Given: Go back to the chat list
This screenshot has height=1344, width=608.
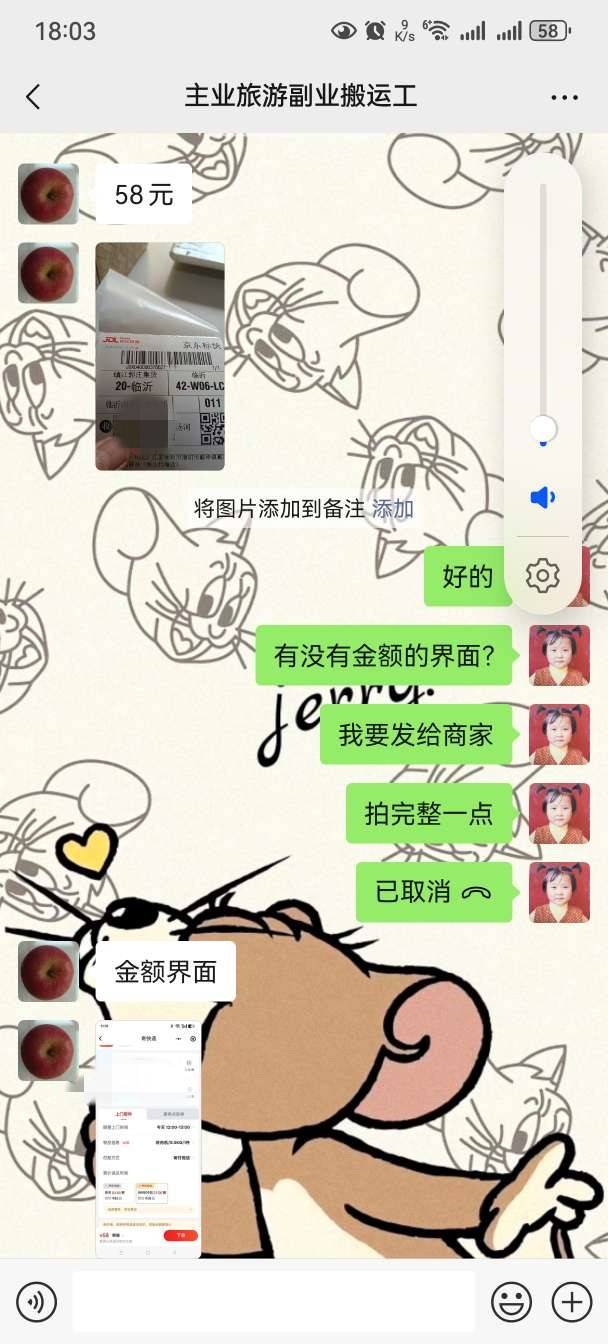Looking at the screenshot, I should click(x=33, y=97).
